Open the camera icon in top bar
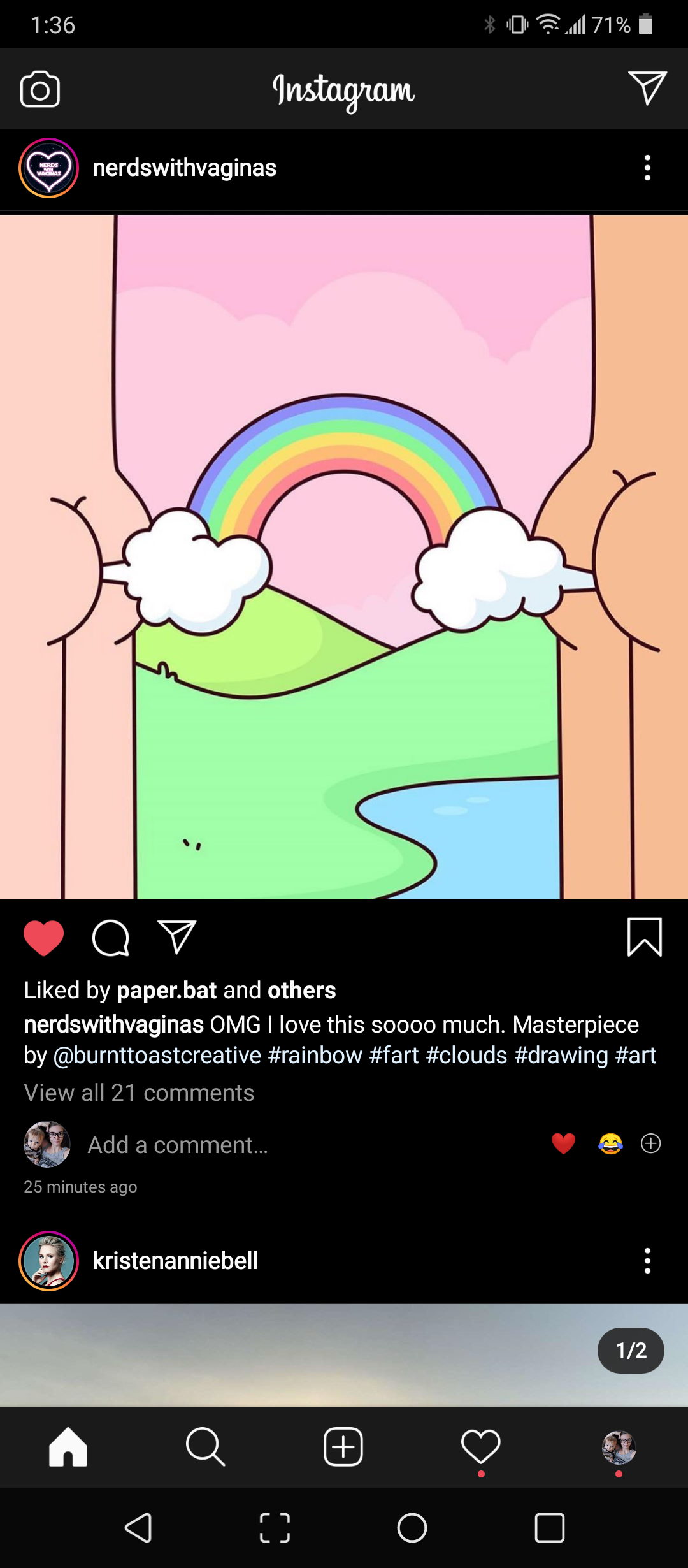The width and height of the screenshot is (688, 1568). point(40,89)
